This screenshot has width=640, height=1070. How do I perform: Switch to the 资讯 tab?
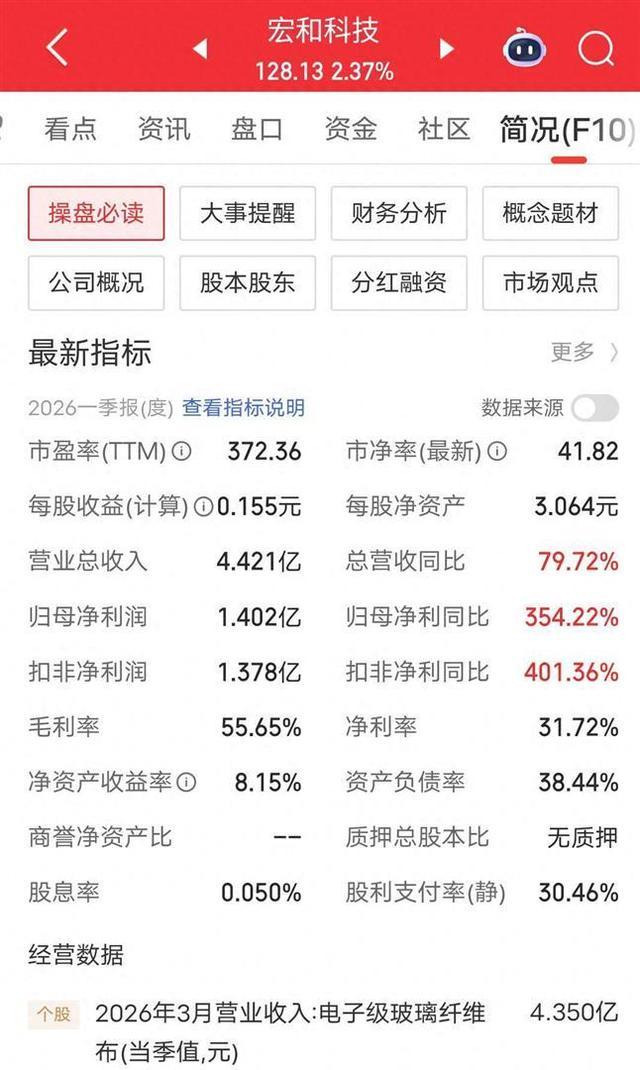(x=164, y=129)
